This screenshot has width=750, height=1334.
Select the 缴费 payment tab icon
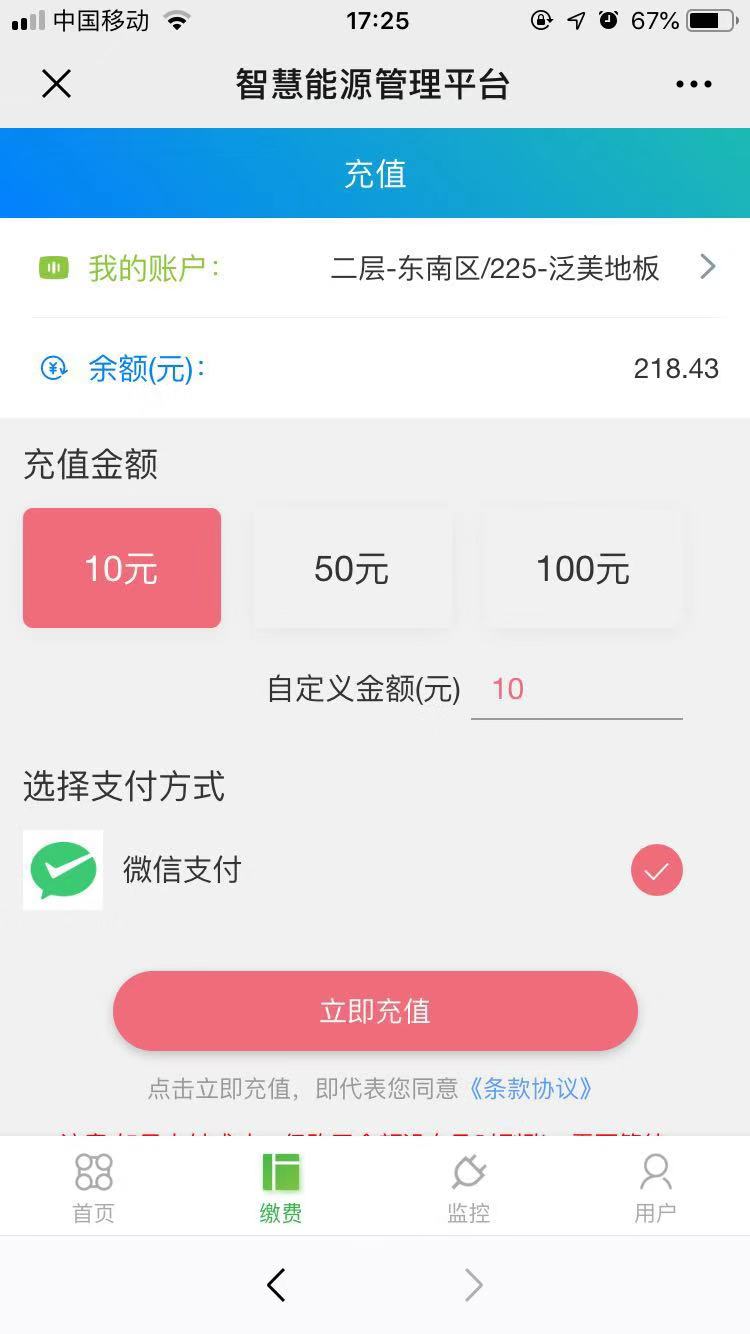coord(280,1170)
